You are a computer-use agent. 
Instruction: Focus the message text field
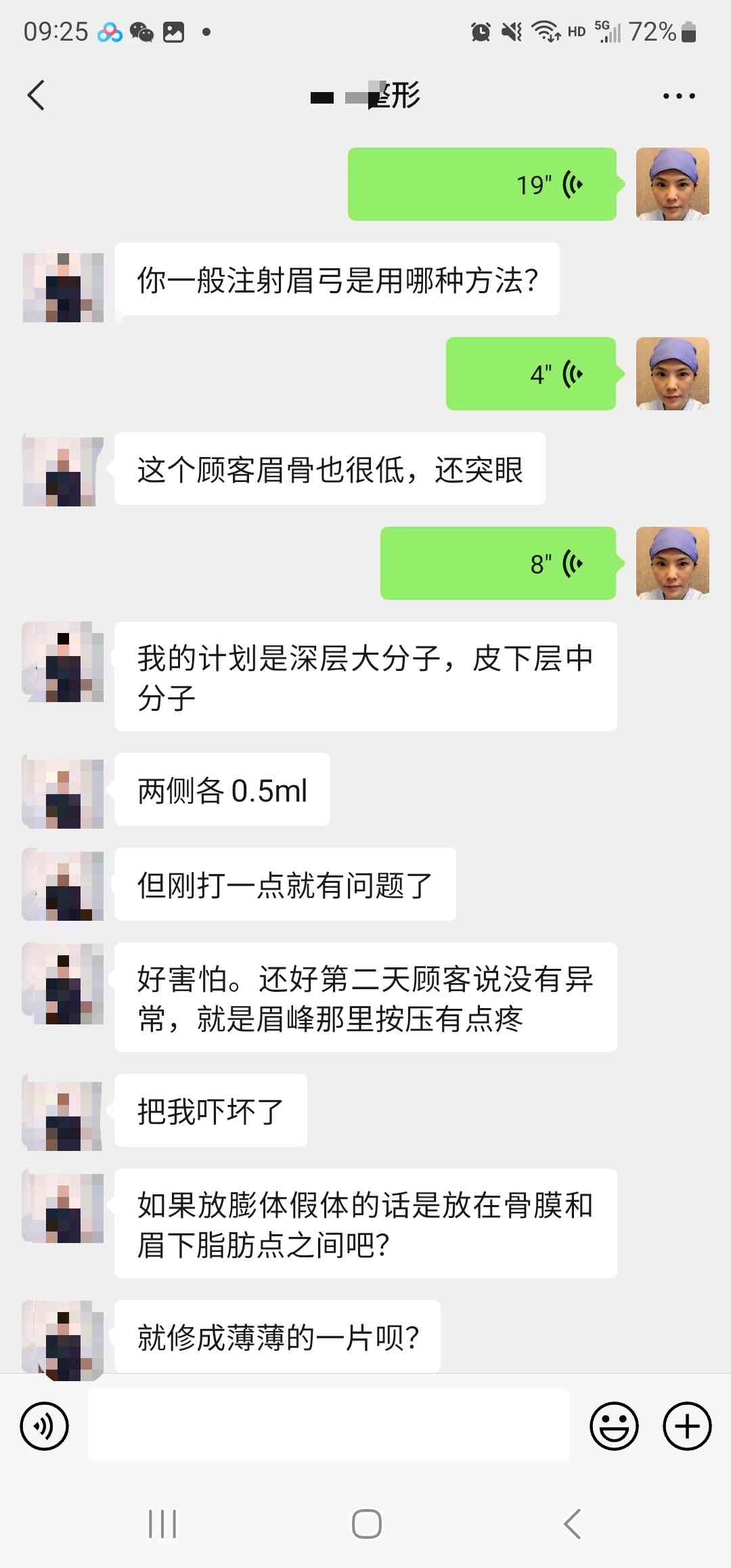coord(329,1425)
